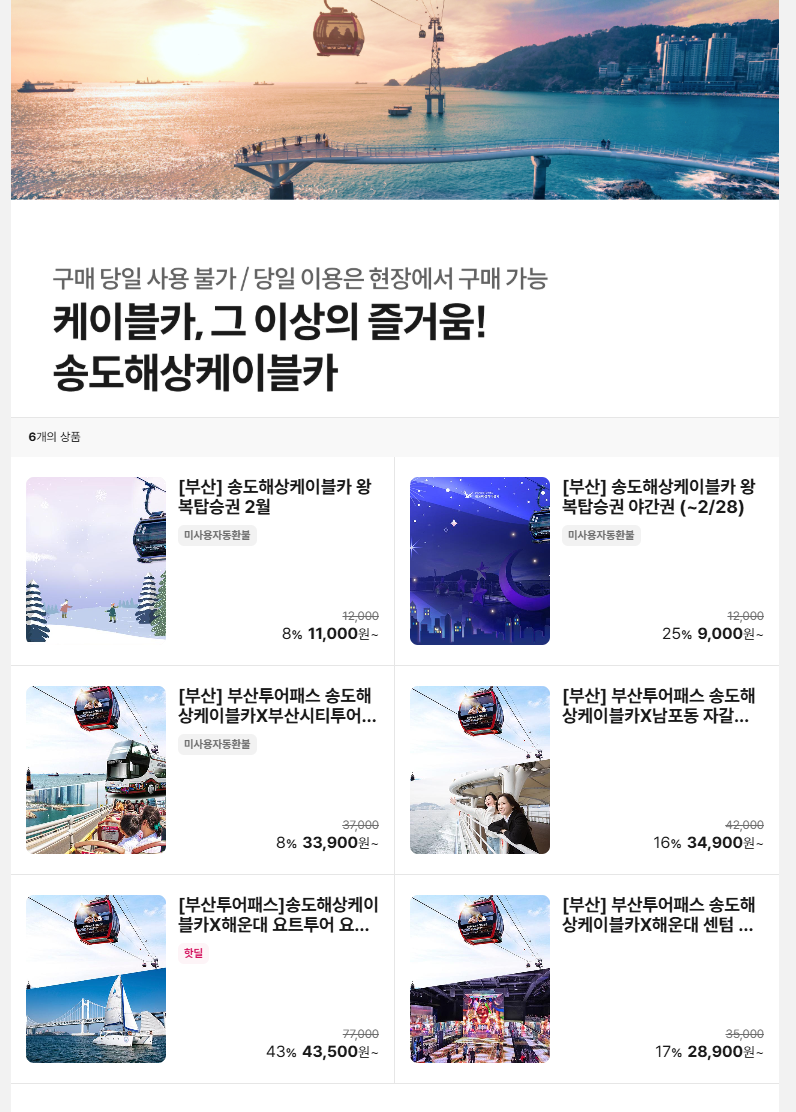Click the purple night-scene ticket thumbnail
Screen dimensions: 796x1112
[480, 560]
